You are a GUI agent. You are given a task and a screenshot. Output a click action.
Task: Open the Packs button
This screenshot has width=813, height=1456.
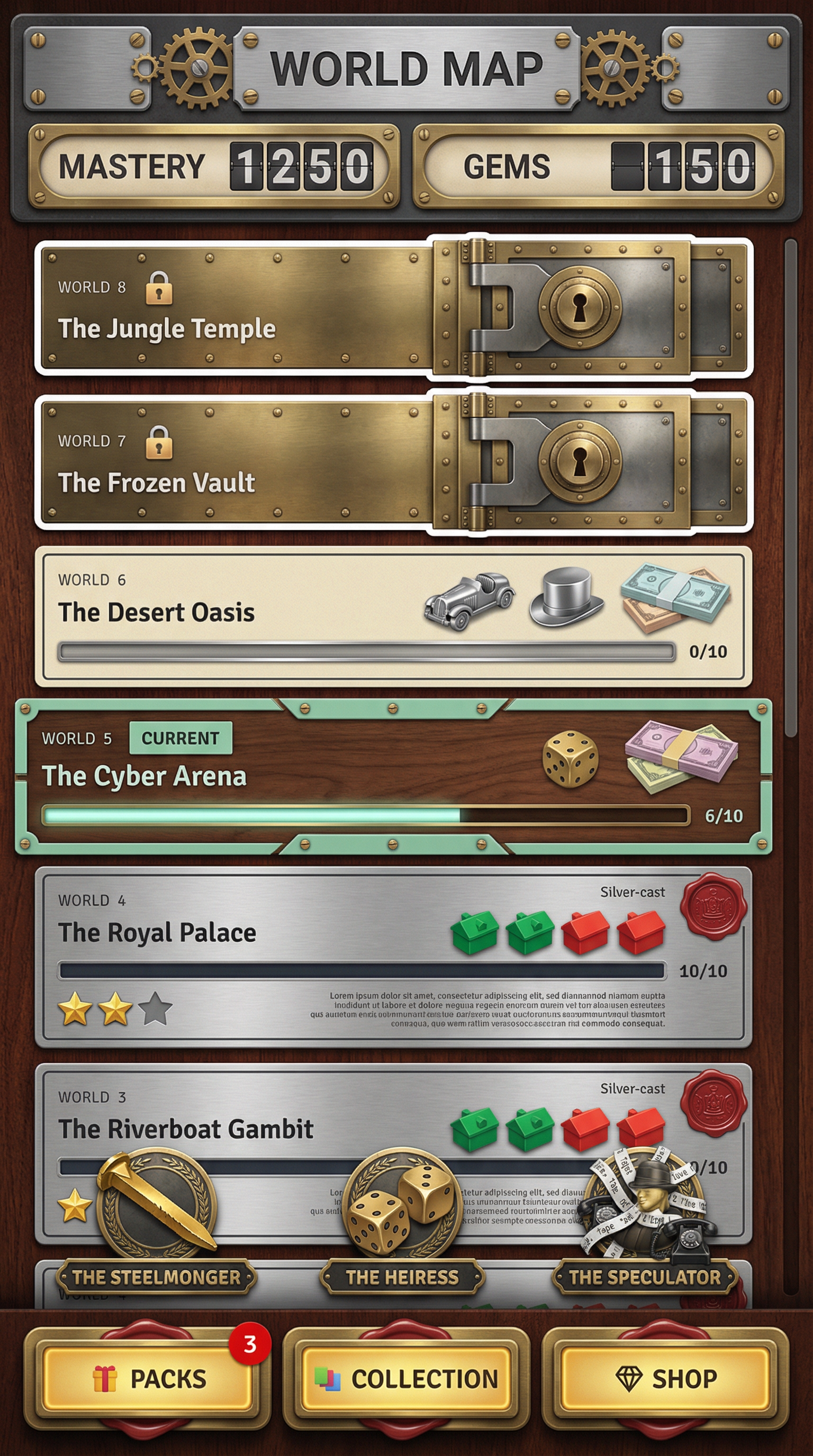point(147,1378)
